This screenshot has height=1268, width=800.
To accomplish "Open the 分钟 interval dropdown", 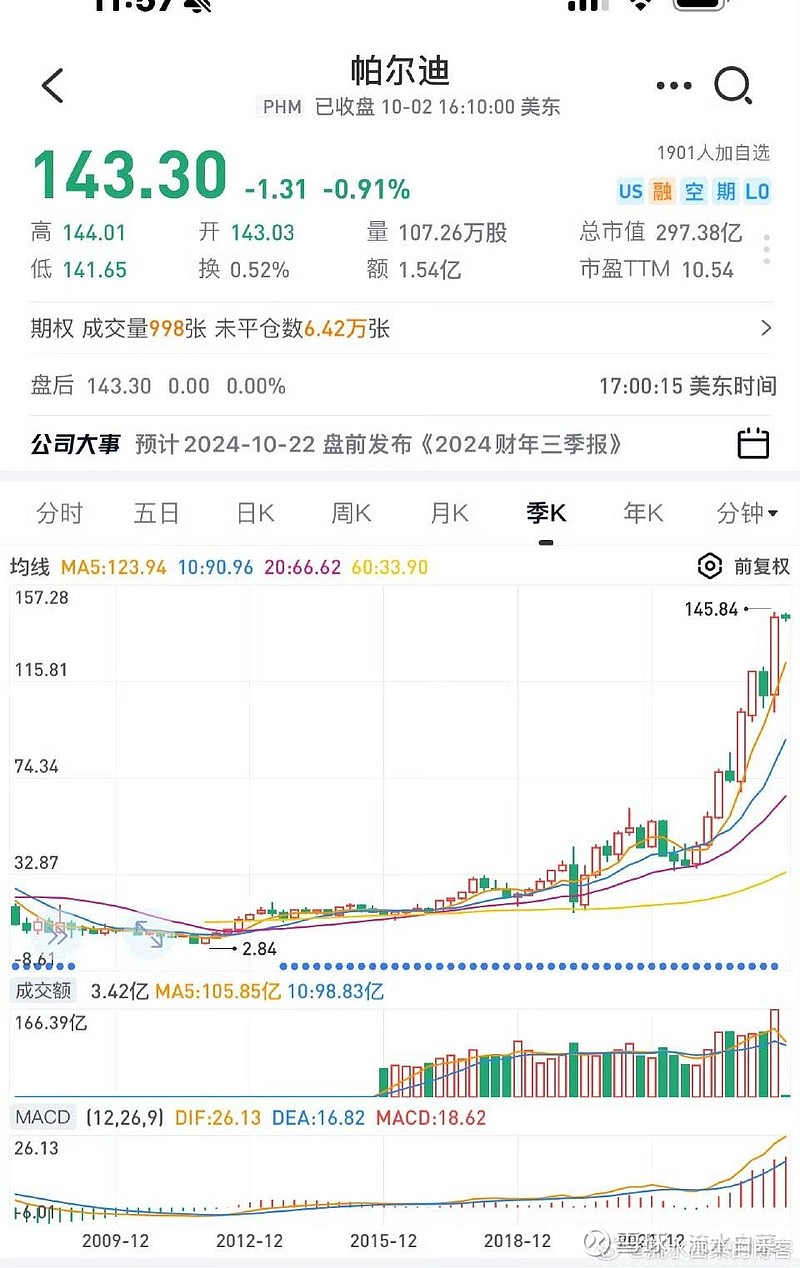I will 747,514.
